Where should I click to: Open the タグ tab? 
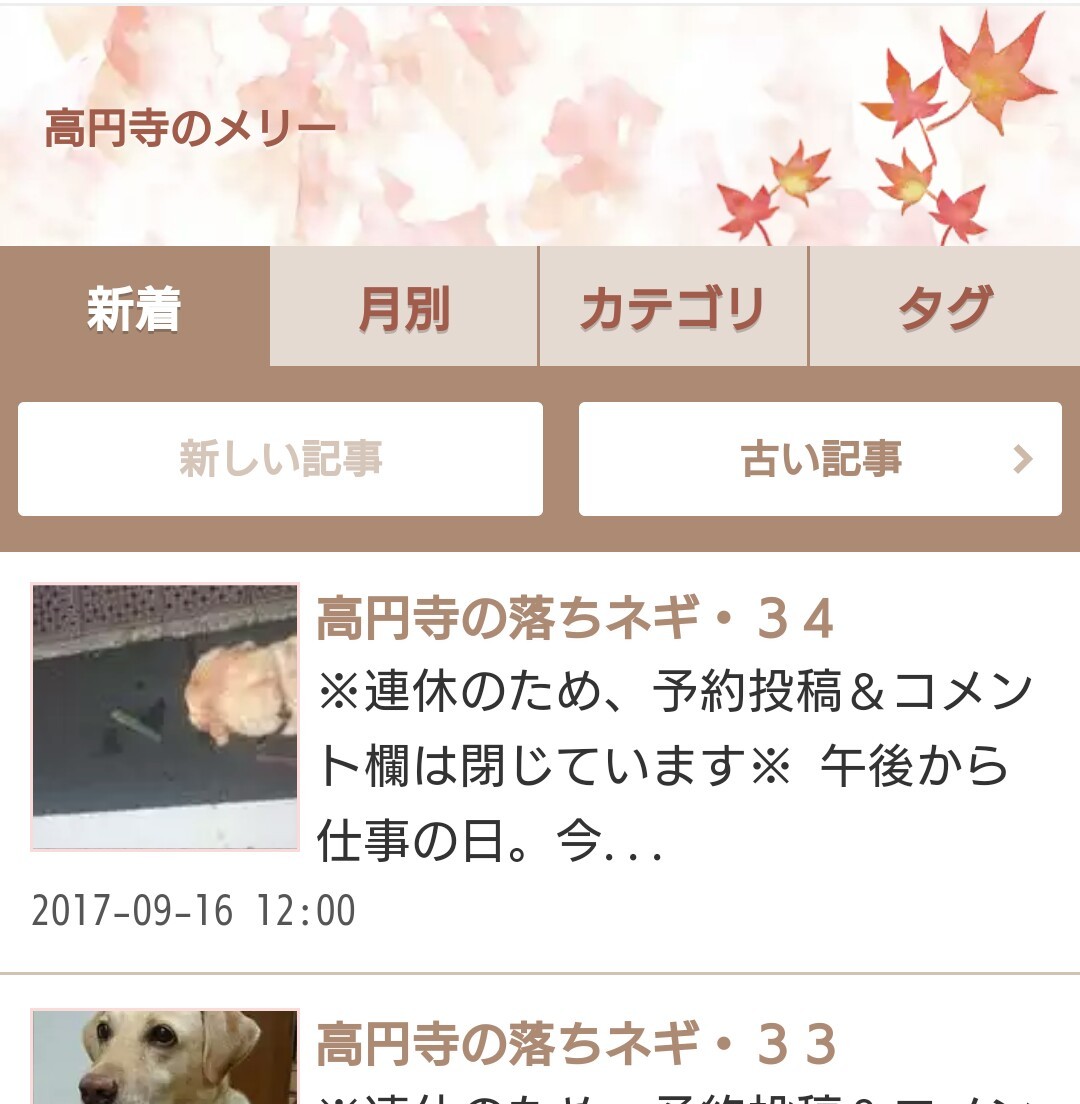pyautogui.click(x=945, y=307)
